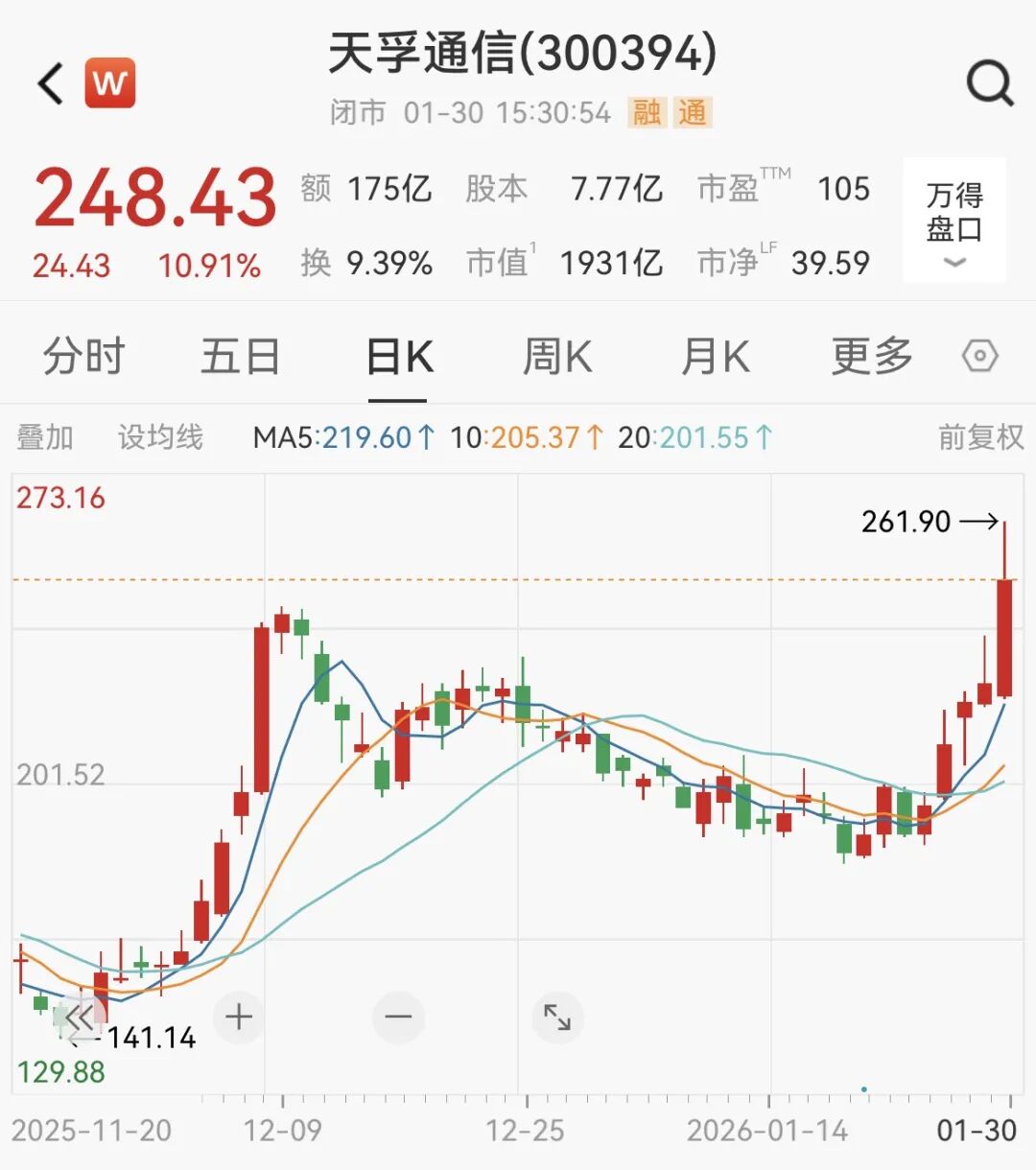Switch to the 周K weekly chart tab

556,356
